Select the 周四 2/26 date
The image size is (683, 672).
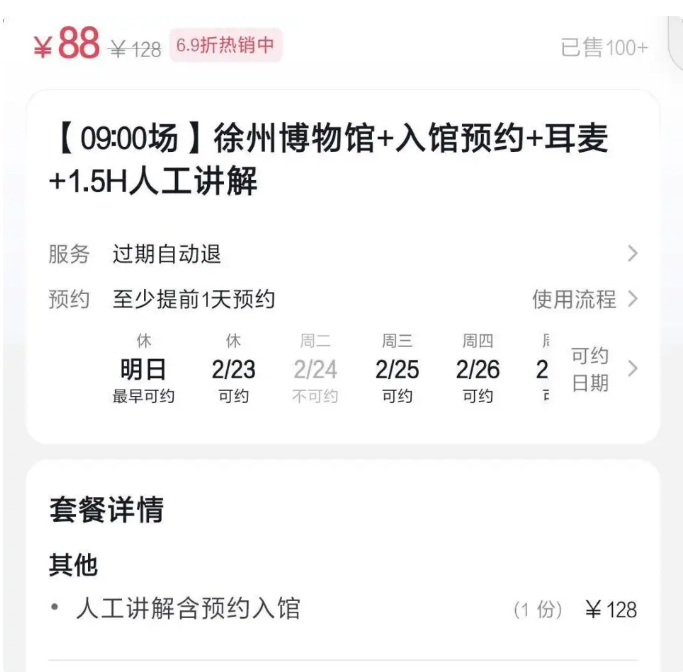(x=477, y=369)
